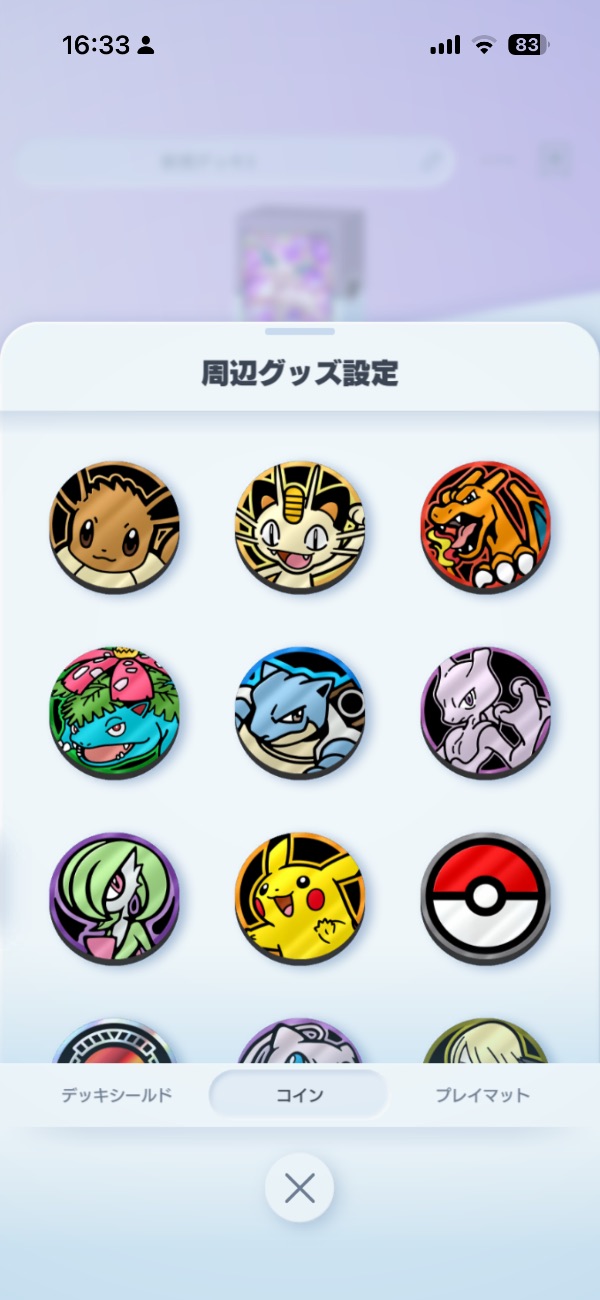This screenshot has width=600, height=1300.
Task: Select the Eevee coin
Action: coord(114,526)
